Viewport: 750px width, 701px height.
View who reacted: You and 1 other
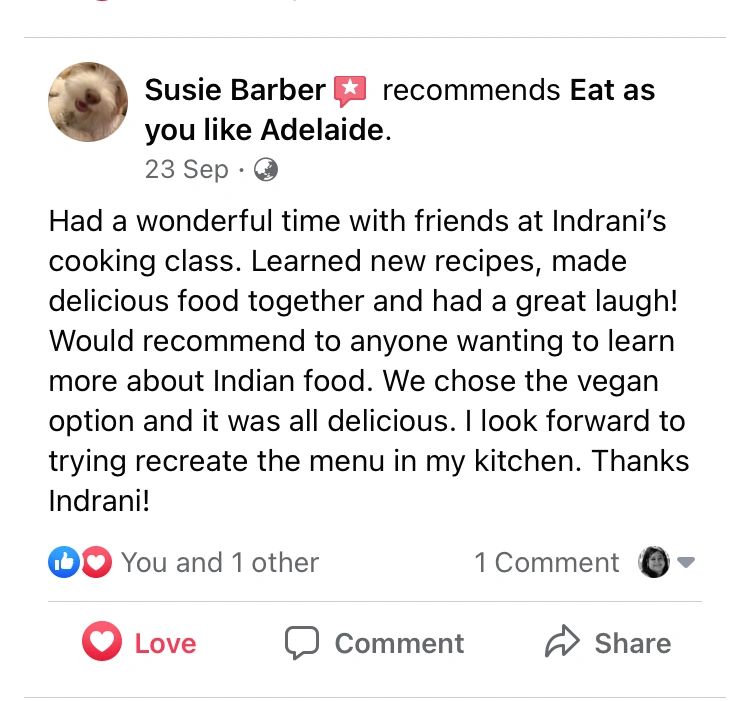(218, 563)
